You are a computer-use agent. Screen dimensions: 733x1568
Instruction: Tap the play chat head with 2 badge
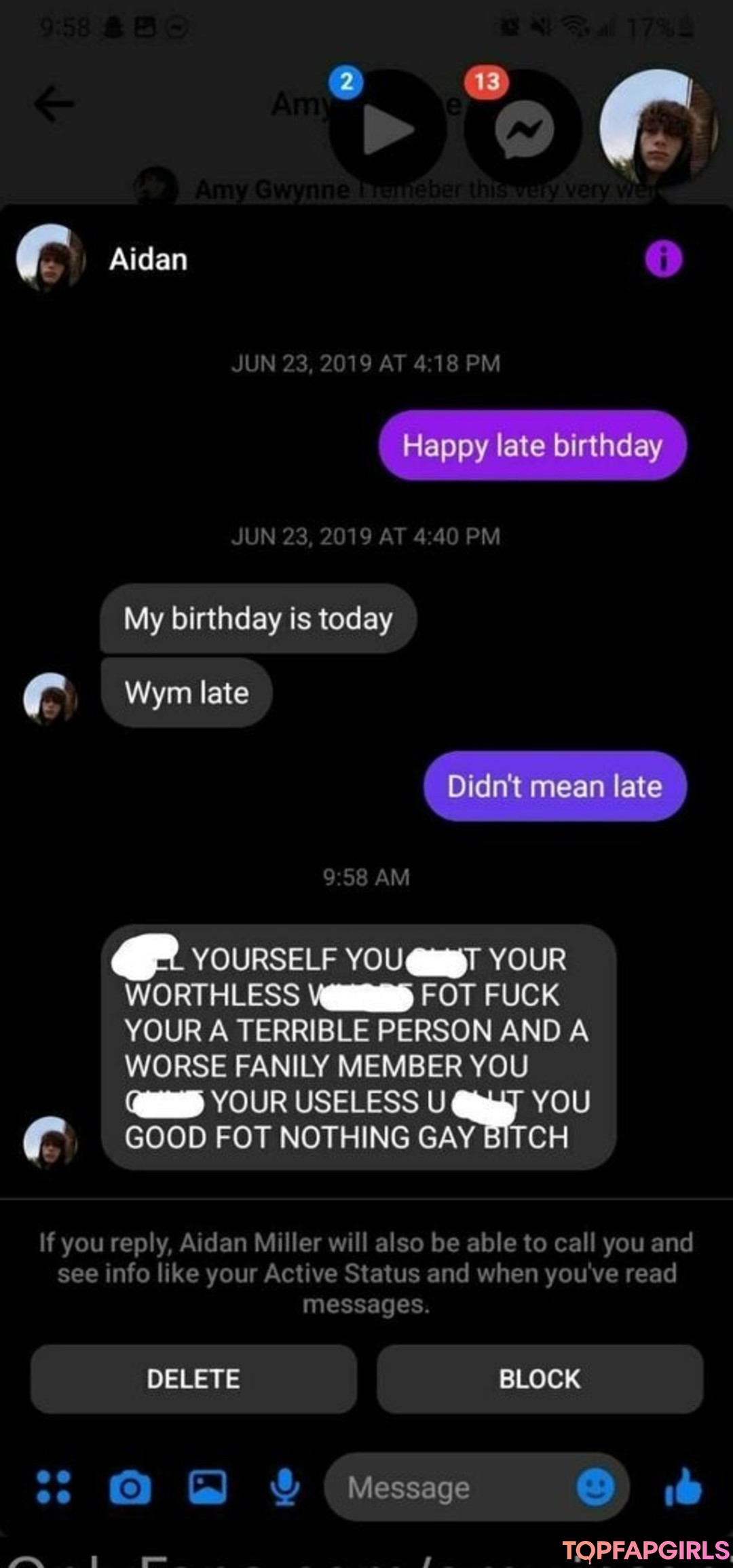[x=388, y=128]
